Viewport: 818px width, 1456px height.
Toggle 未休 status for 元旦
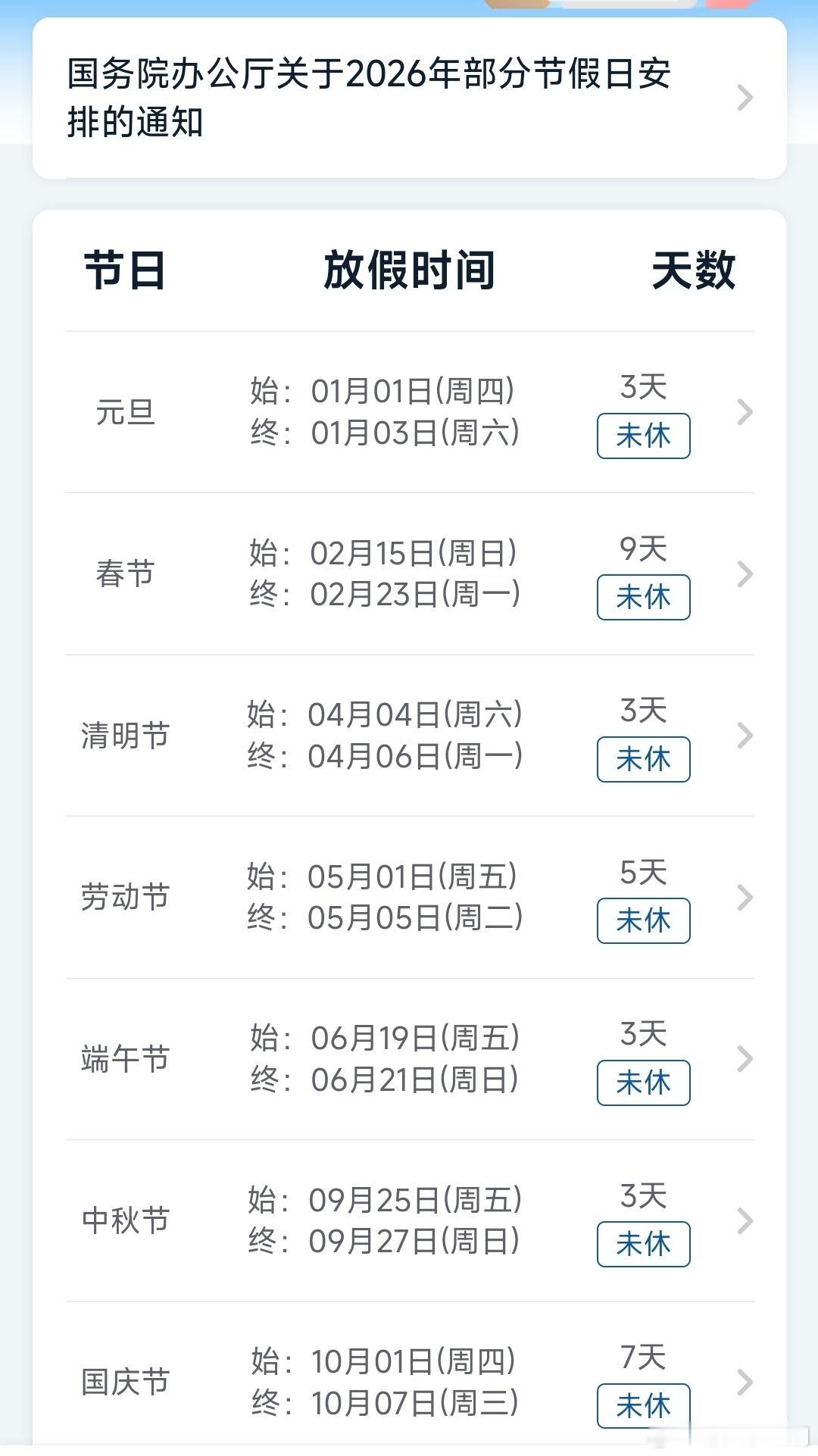coord(643,436)
